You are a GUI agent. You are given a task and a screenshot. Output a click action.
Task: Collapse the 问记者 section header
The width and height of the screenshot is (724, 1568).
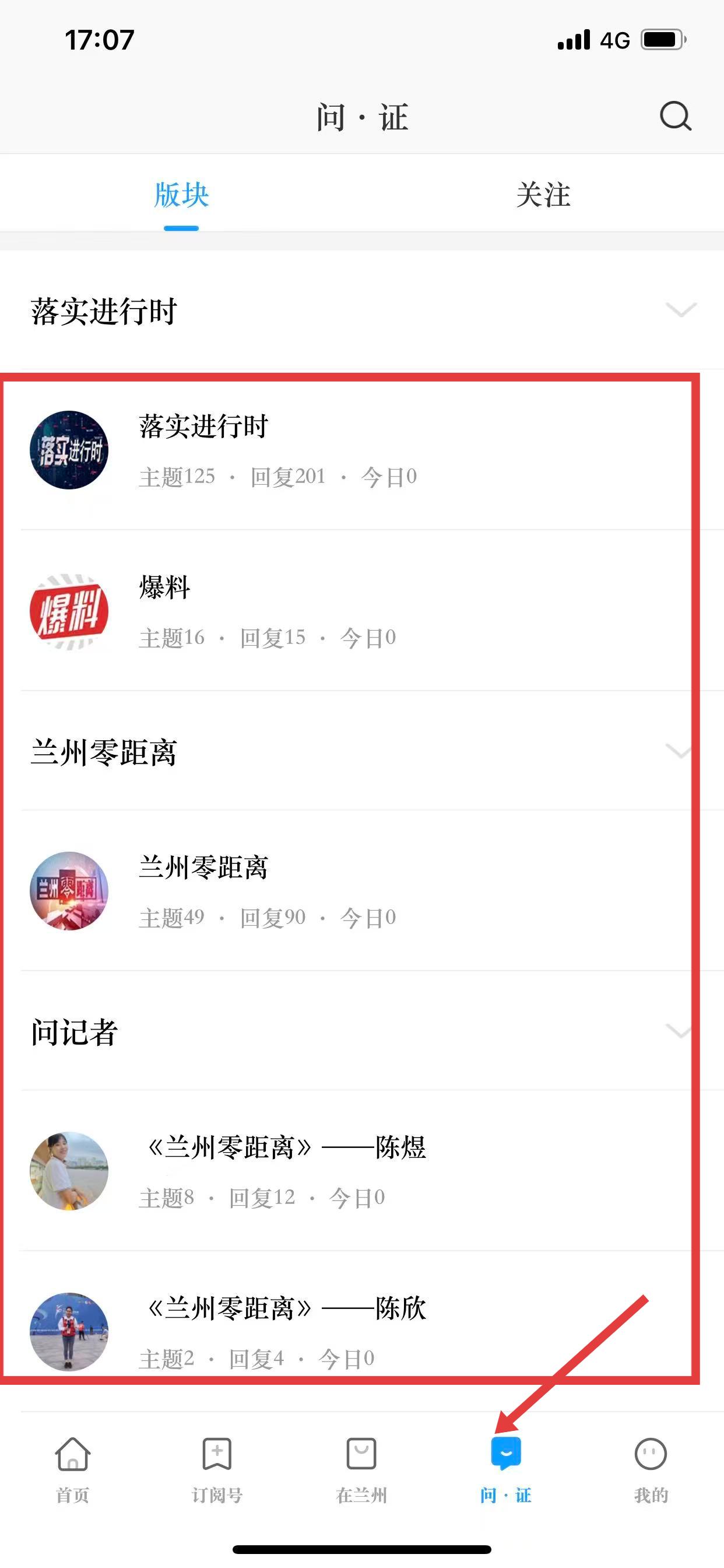(678, 1032)
